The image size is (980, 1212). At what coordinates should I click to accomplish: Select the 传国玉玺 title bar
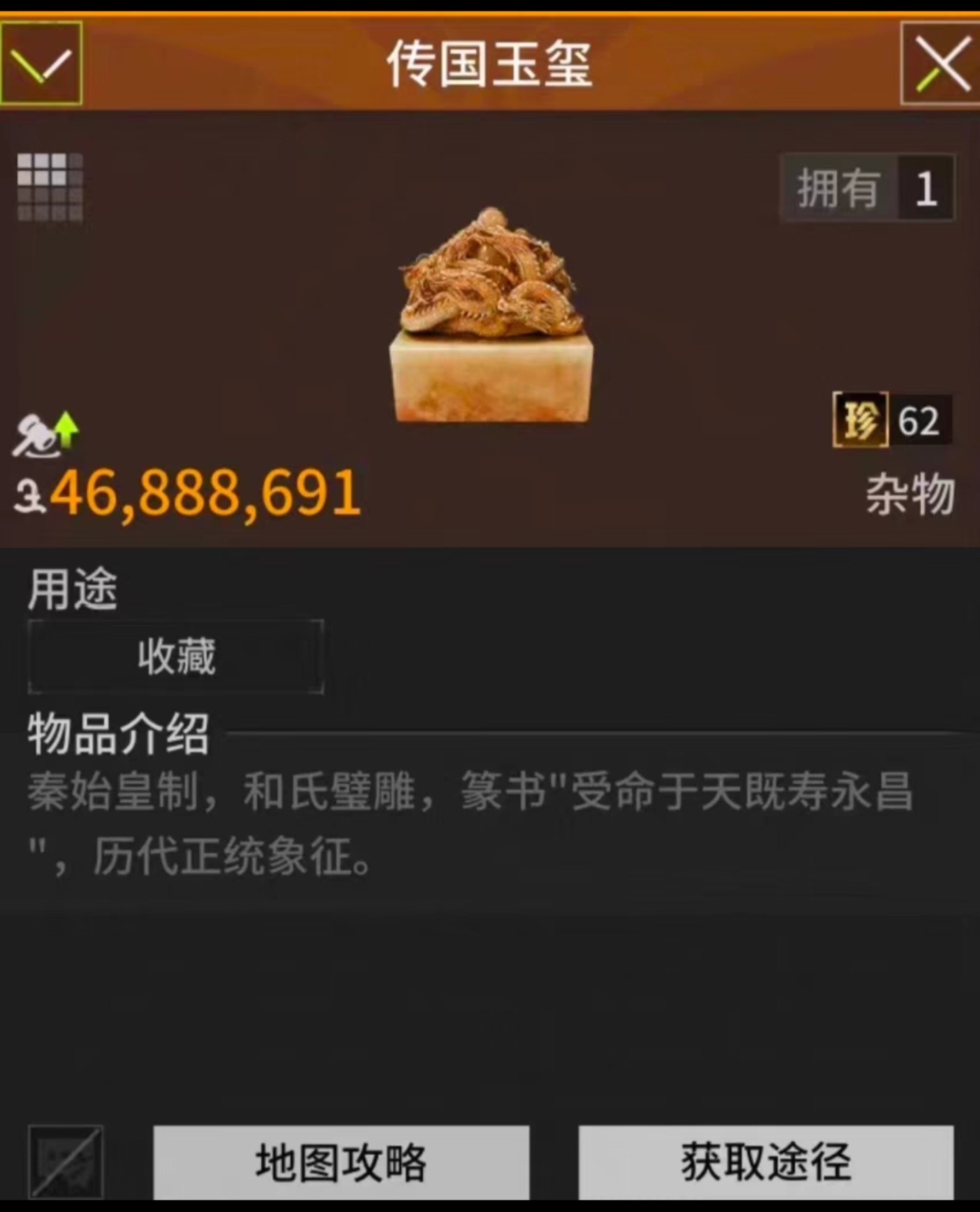pyautogui.click(x=490, y=65)
